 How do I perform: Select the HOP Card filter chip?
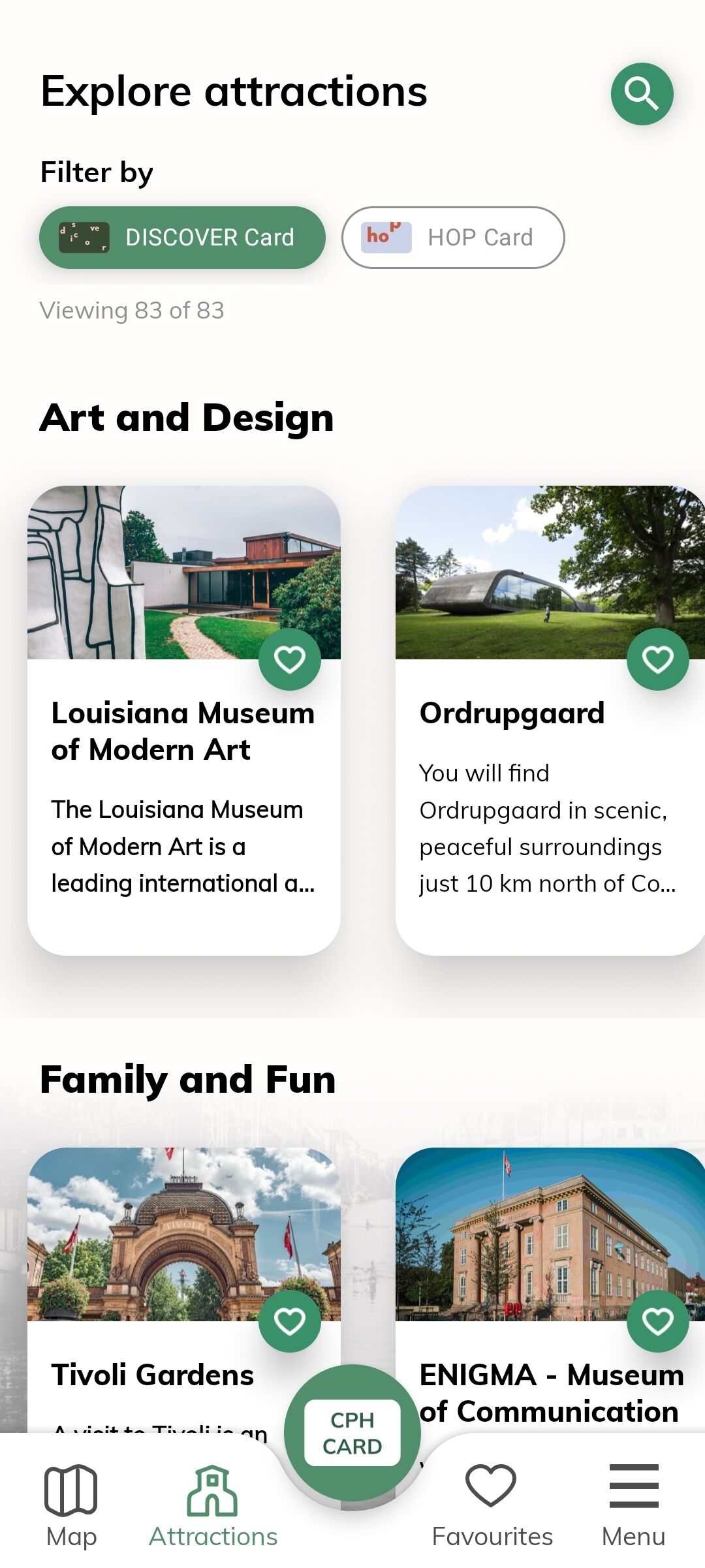pyautogui.click(x=453, y=238)
